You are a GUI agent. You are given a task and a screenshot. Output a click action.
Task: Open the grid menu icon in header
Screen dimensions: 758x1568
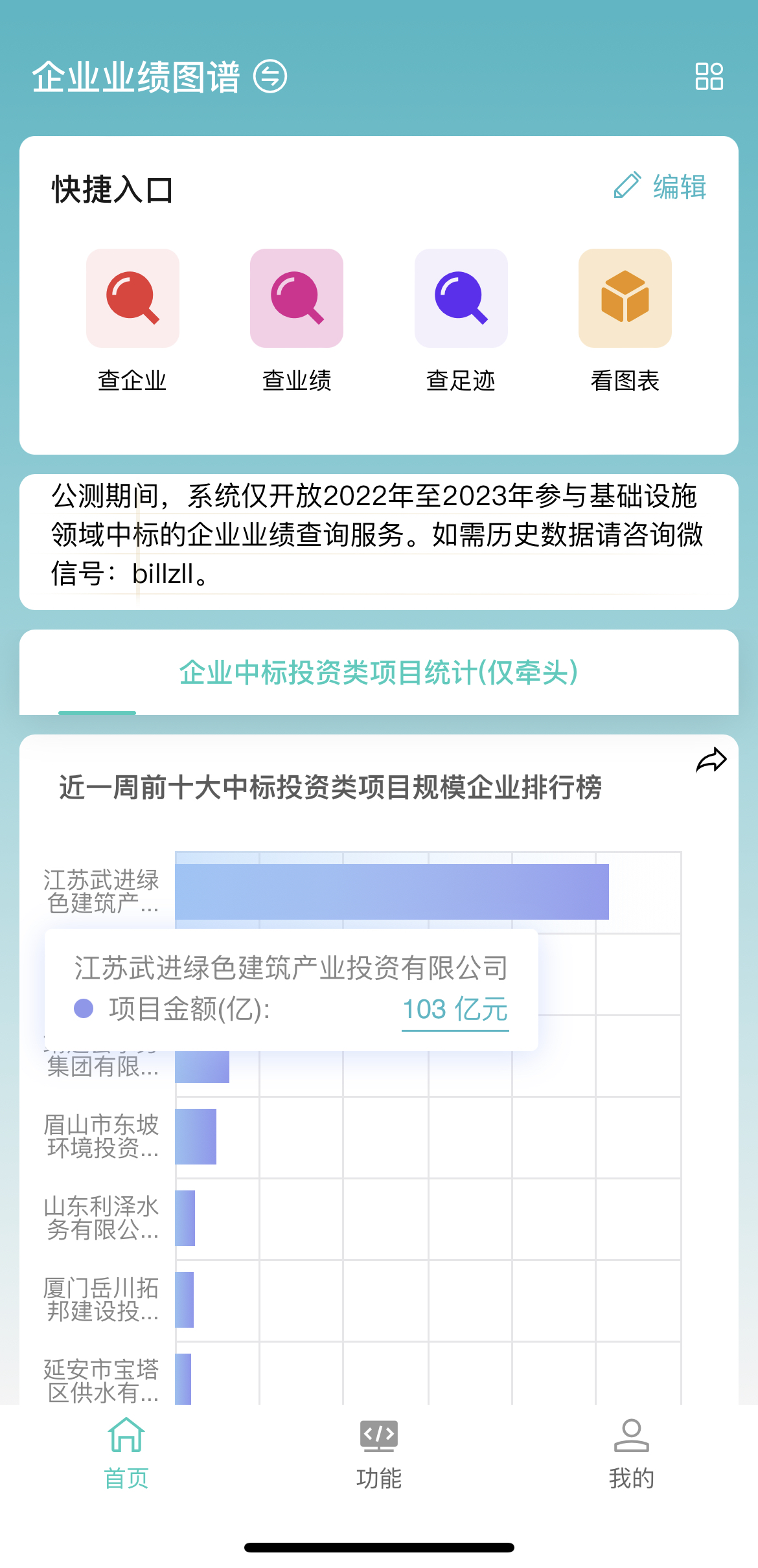point(709,76)
